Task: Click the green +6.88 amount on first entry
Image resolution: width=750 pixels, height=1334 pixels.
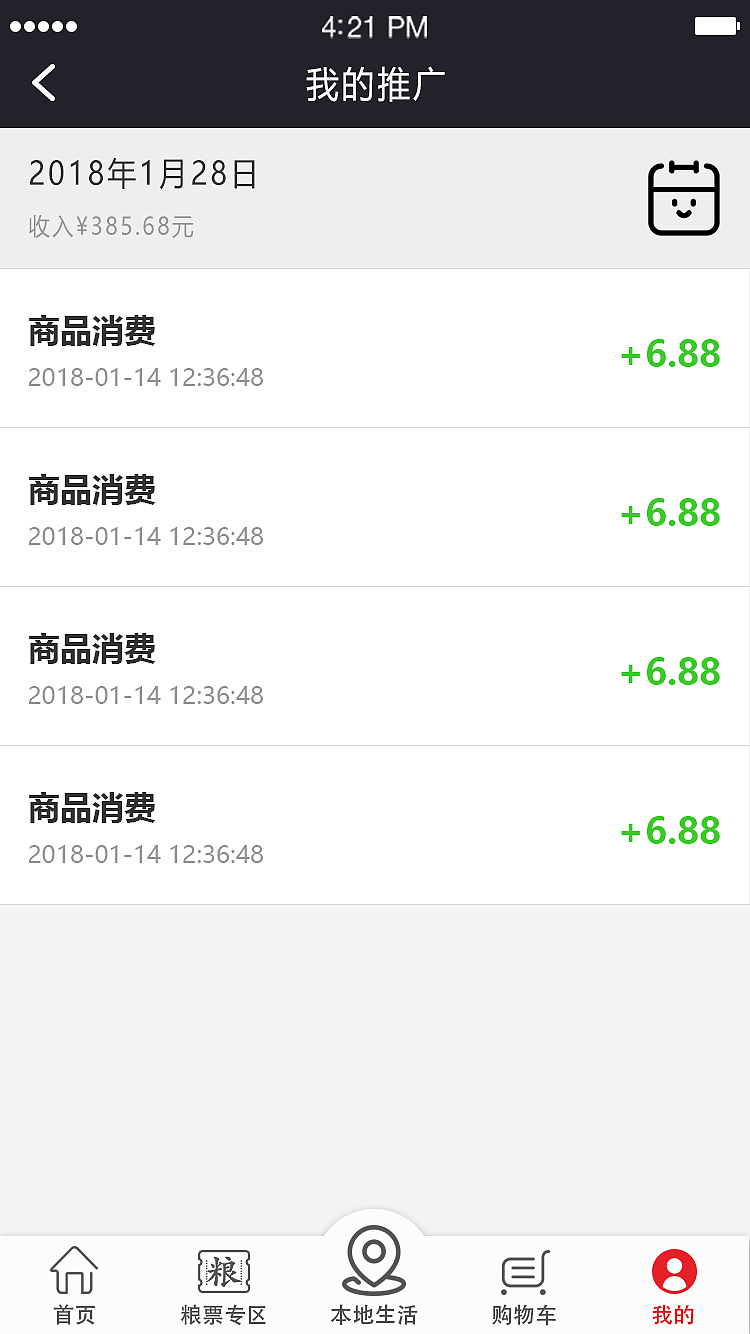Action: [x=670, y=354]
